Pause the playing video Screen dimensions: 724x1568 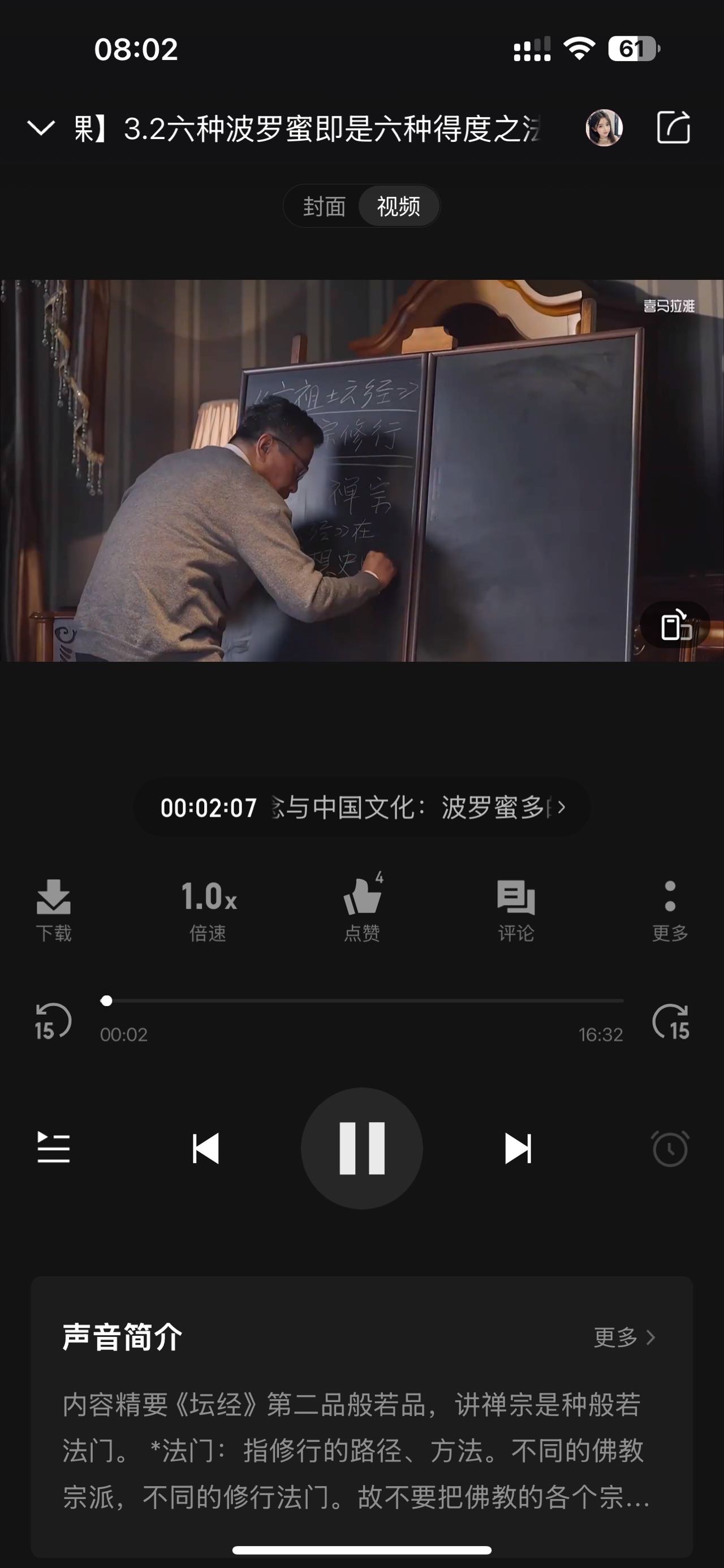[361, 1148]
